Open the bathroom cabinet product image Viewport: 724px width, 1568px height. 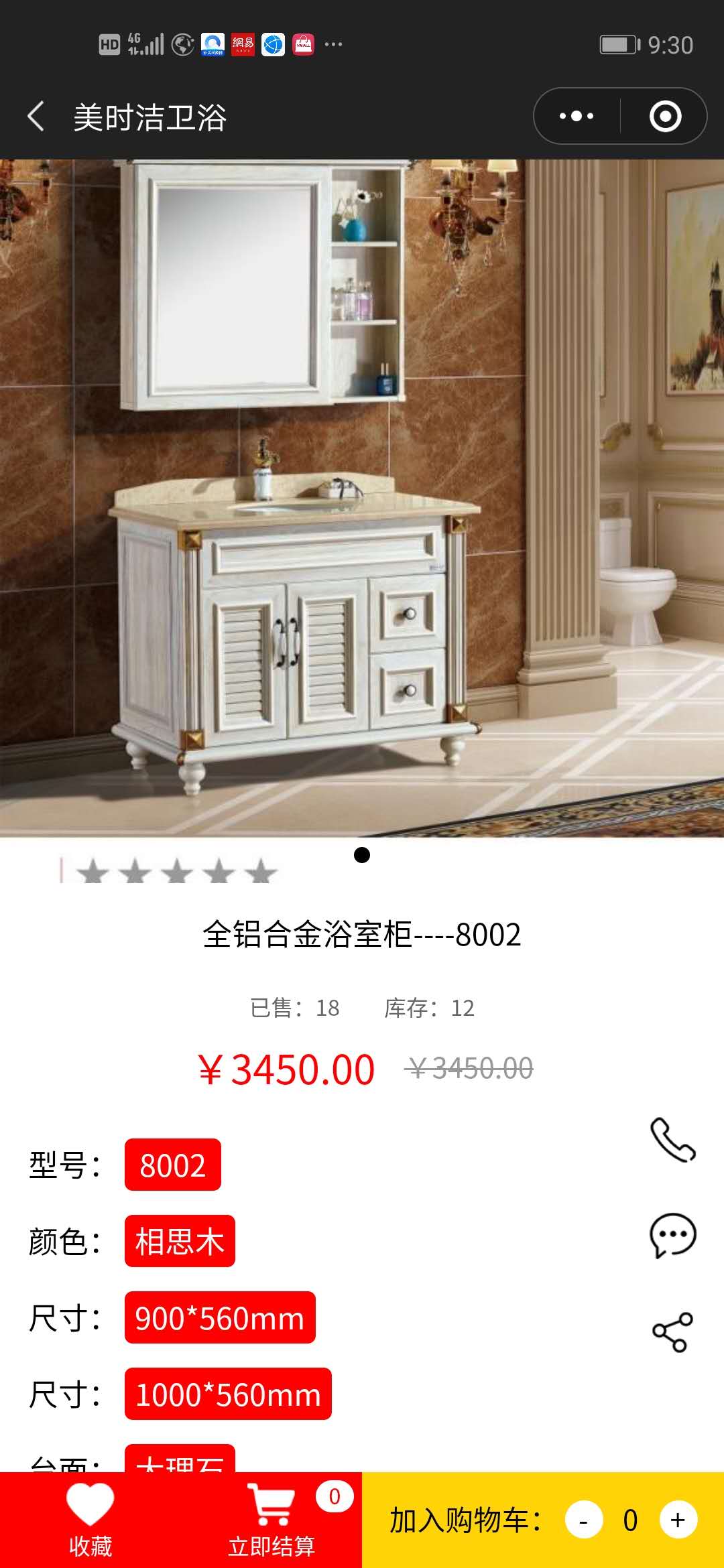(x=362, y=497)
